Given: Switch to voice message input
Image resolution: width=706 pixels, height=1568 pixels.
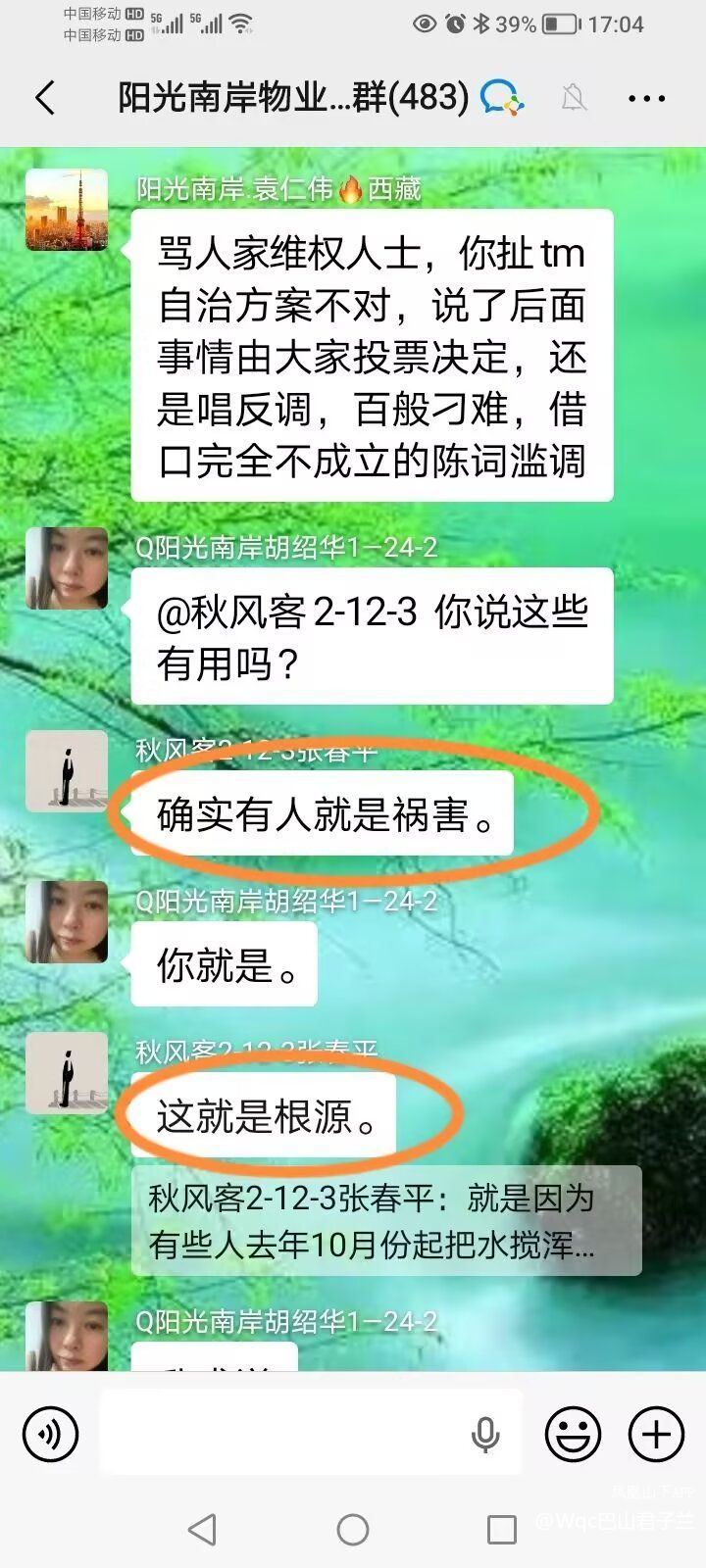Looking at the screenshot, I should pos(50,1435).
